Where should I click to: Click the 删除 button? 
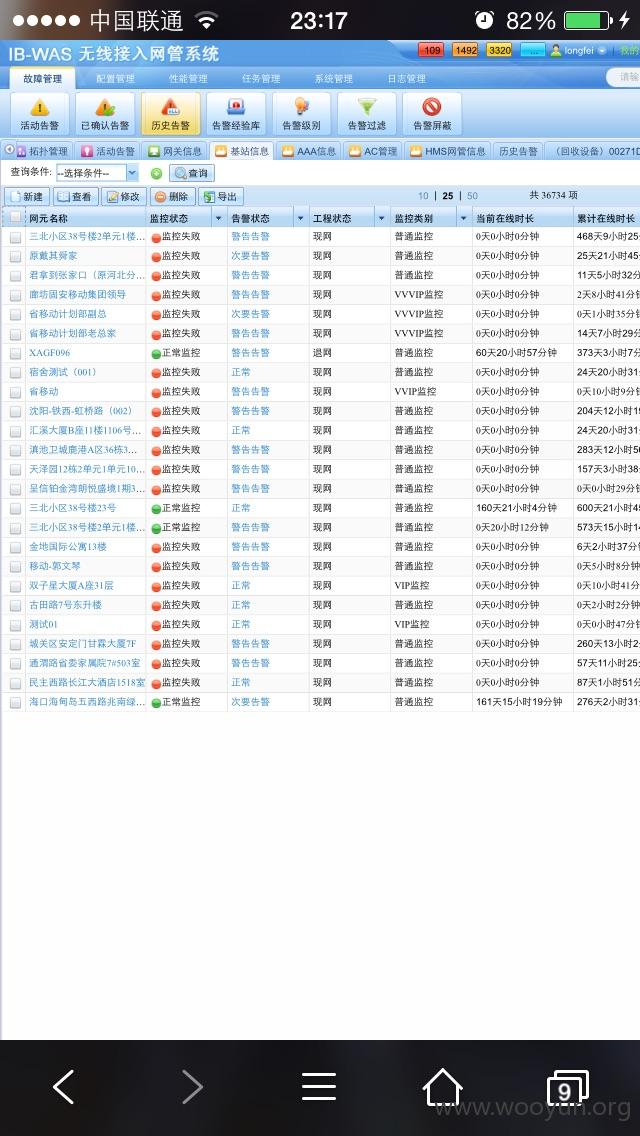tap(173, 196)
